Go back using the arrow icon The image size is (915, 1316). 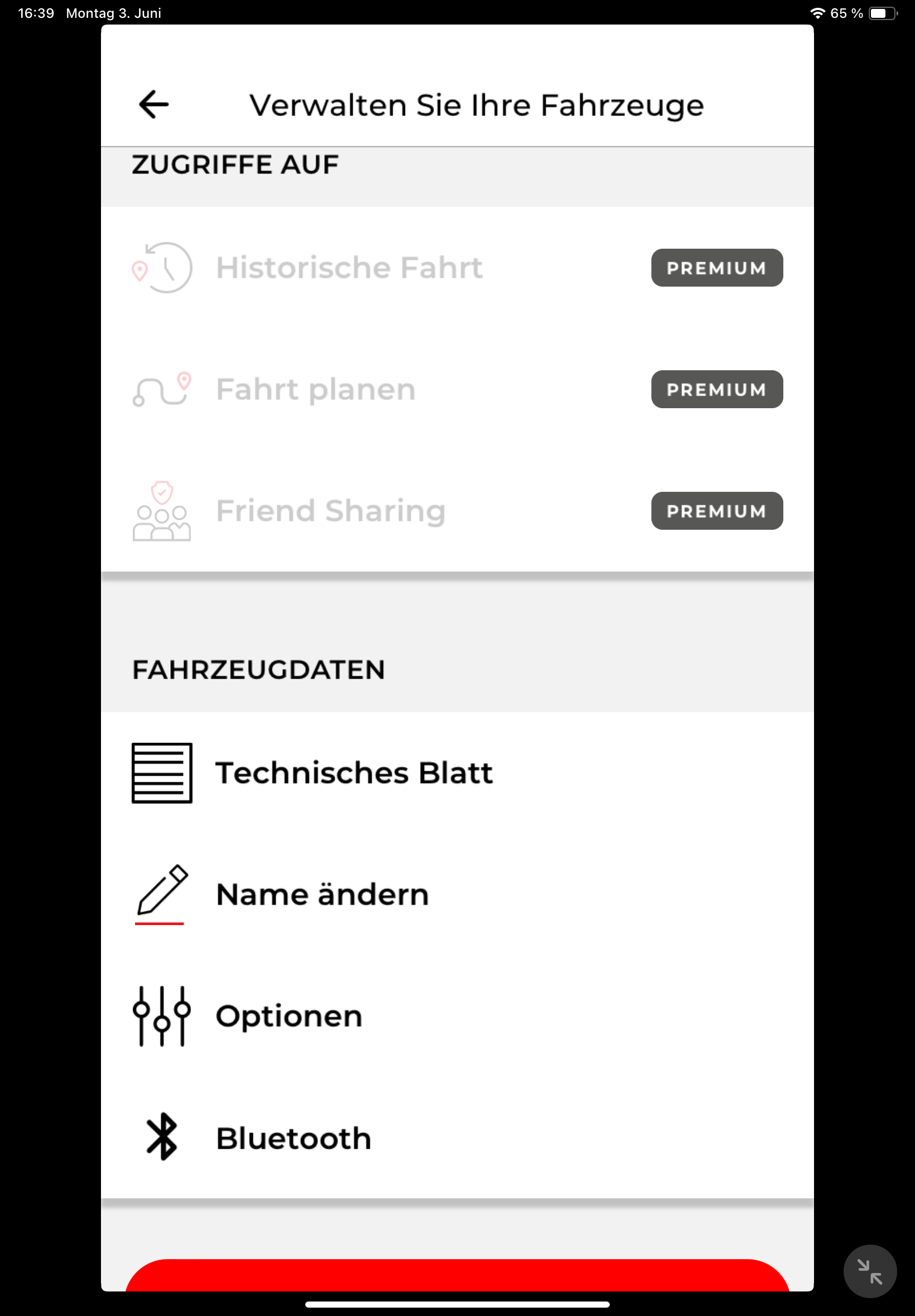153,104
